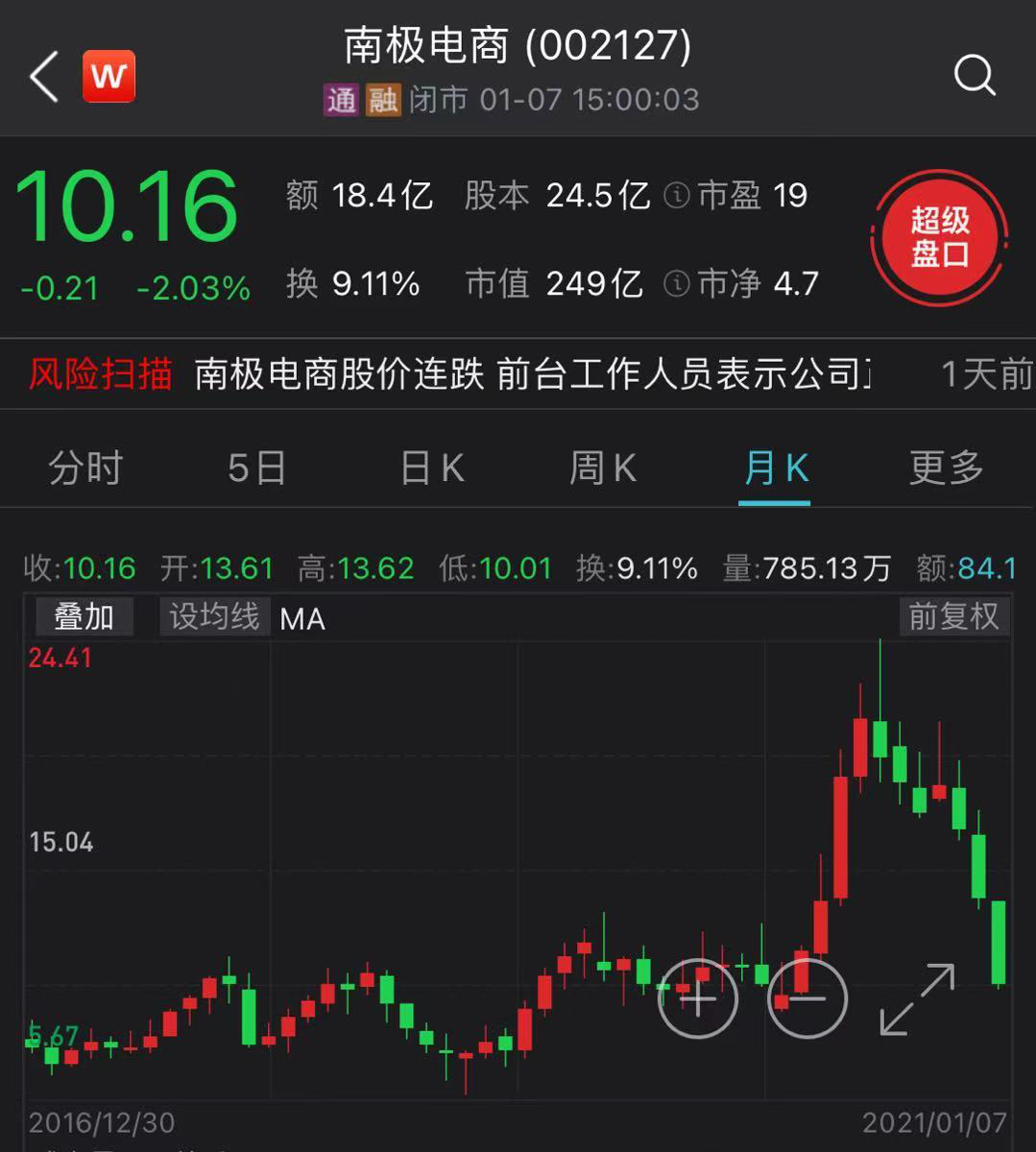Toggle the 叠加 overlay option

coord(83,617)
